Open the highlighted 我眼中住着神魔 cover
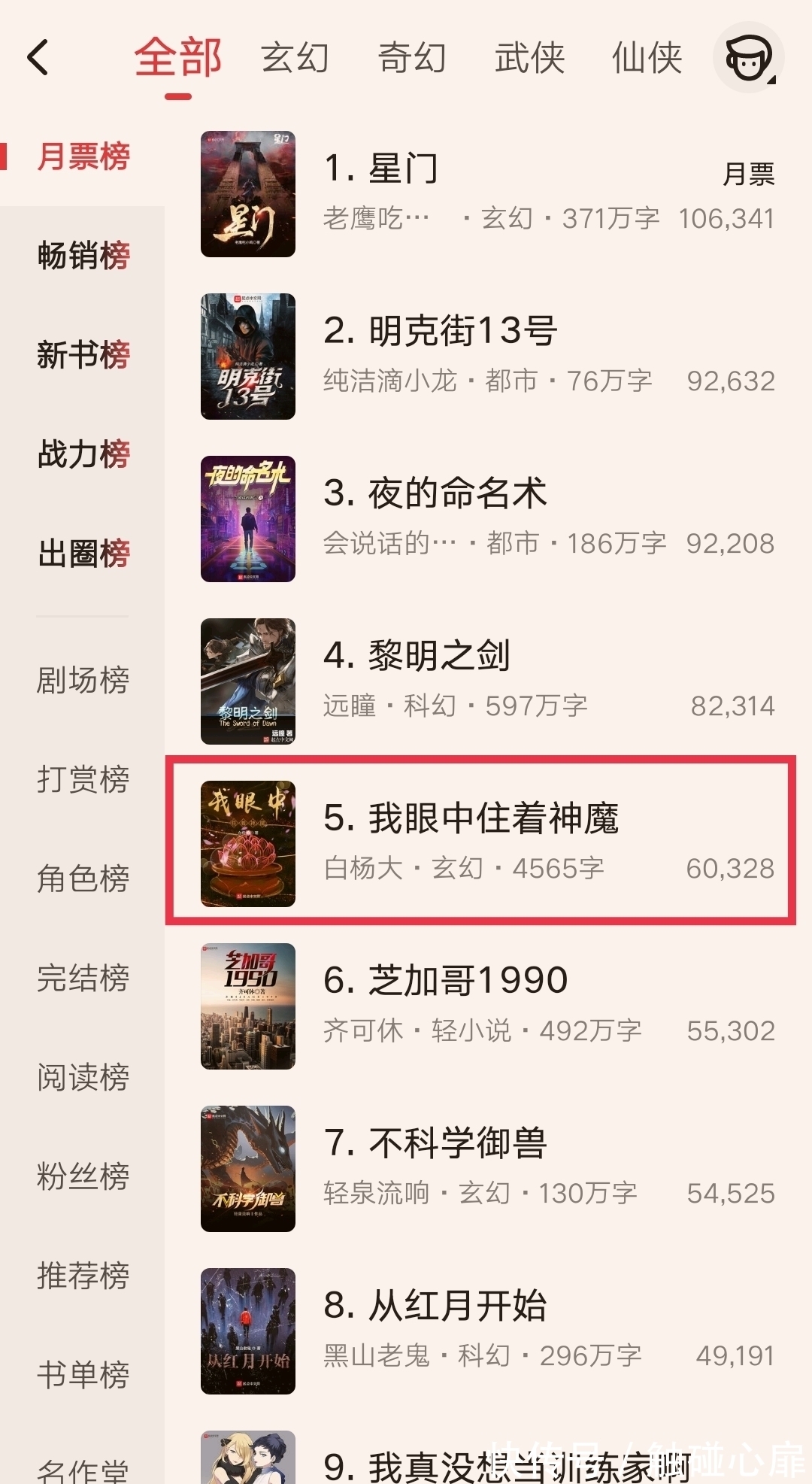 248,842
